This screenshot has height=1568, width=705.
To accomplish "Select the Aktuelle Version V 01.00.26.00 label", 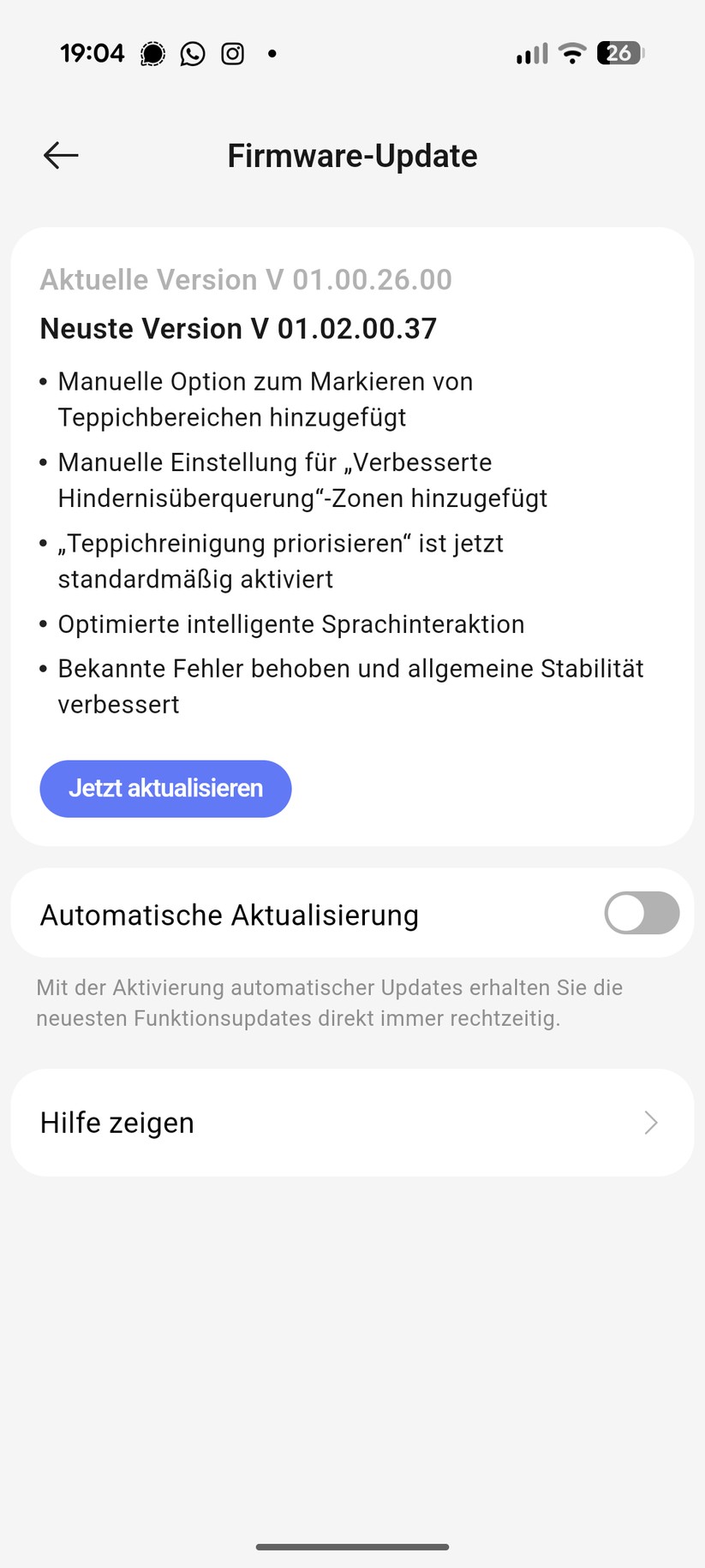I will (x=247, y=279).
